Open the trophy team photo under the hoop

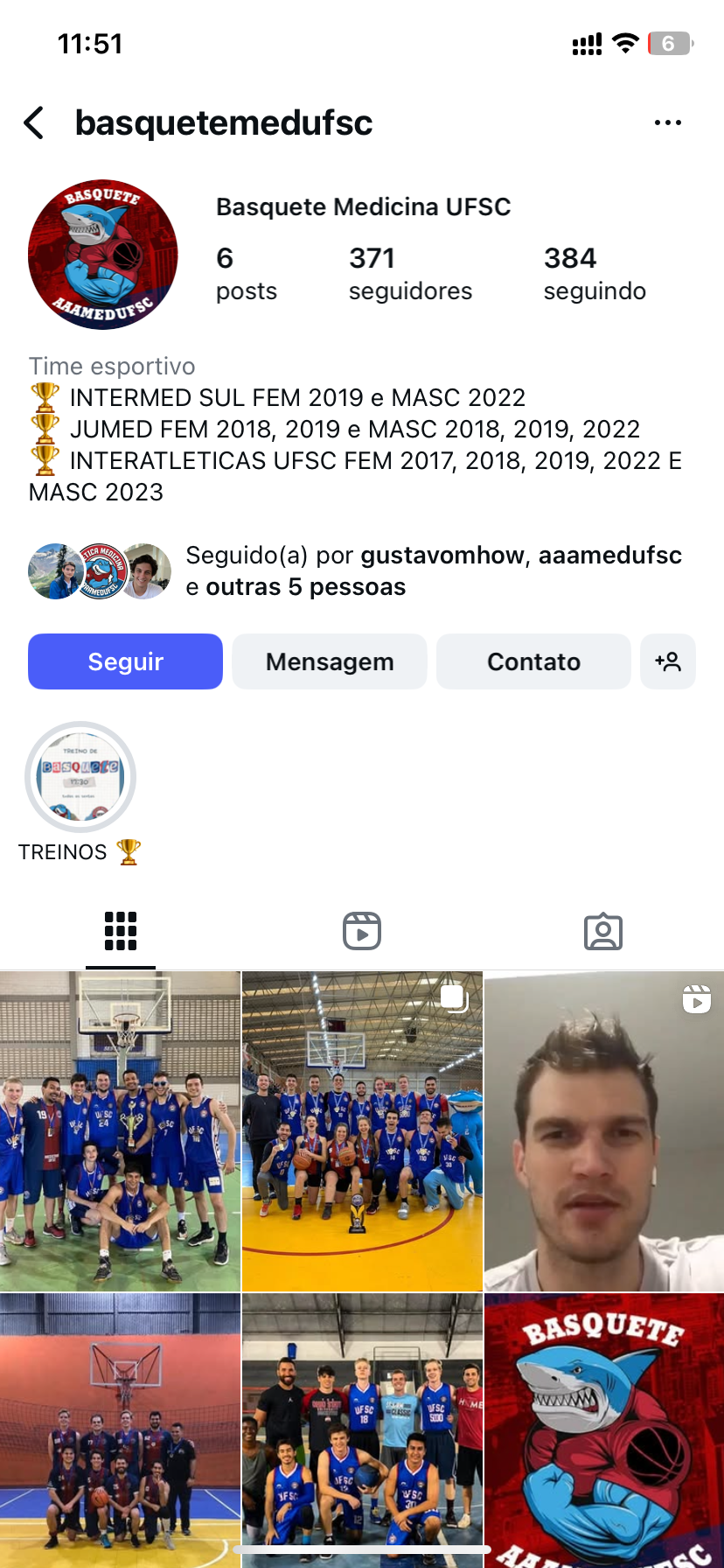[120, 1130]
